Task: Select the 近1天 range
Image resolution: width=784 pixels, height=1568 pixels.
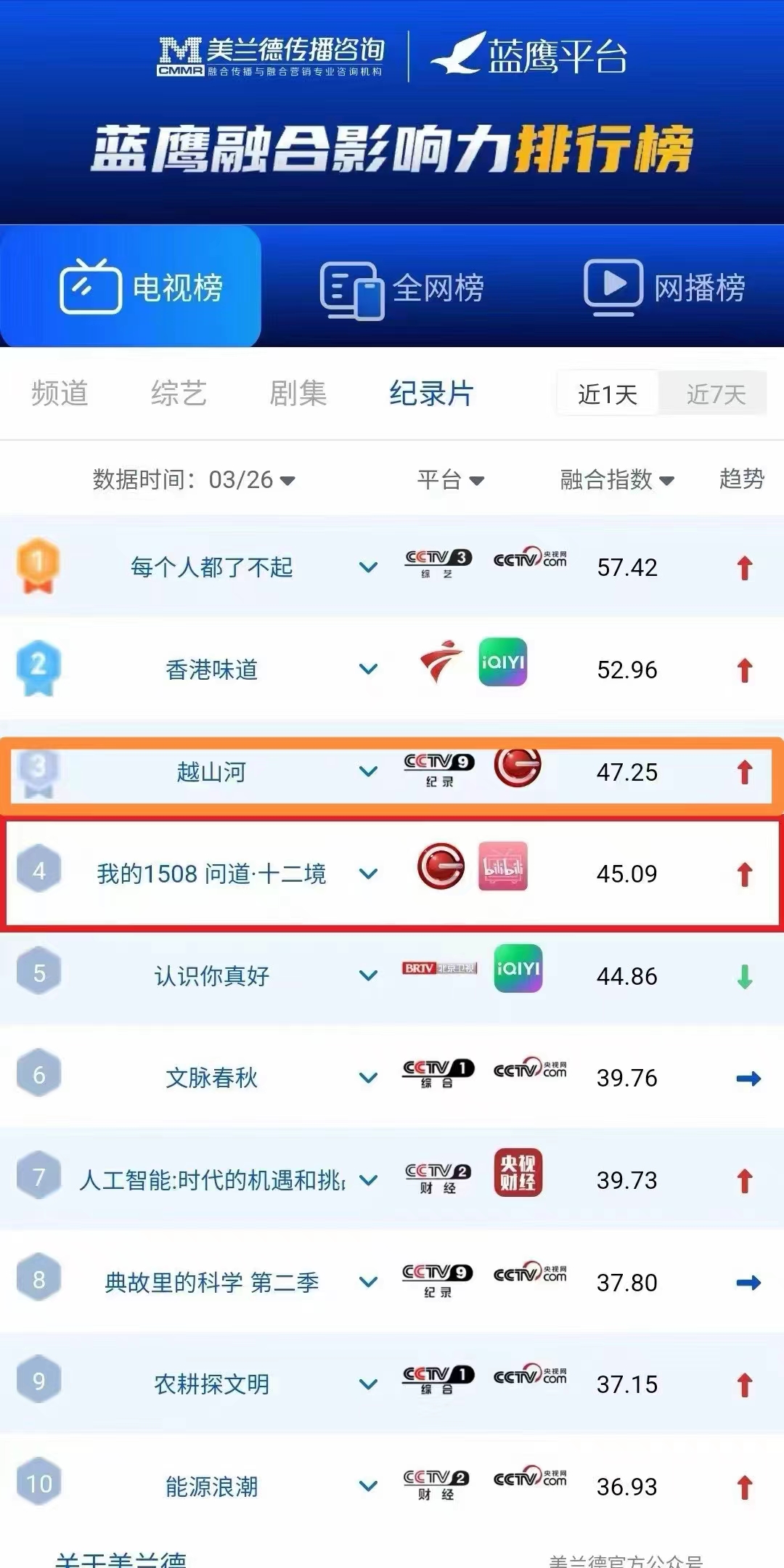Action: pyautogui.click(x=608, y=394)
